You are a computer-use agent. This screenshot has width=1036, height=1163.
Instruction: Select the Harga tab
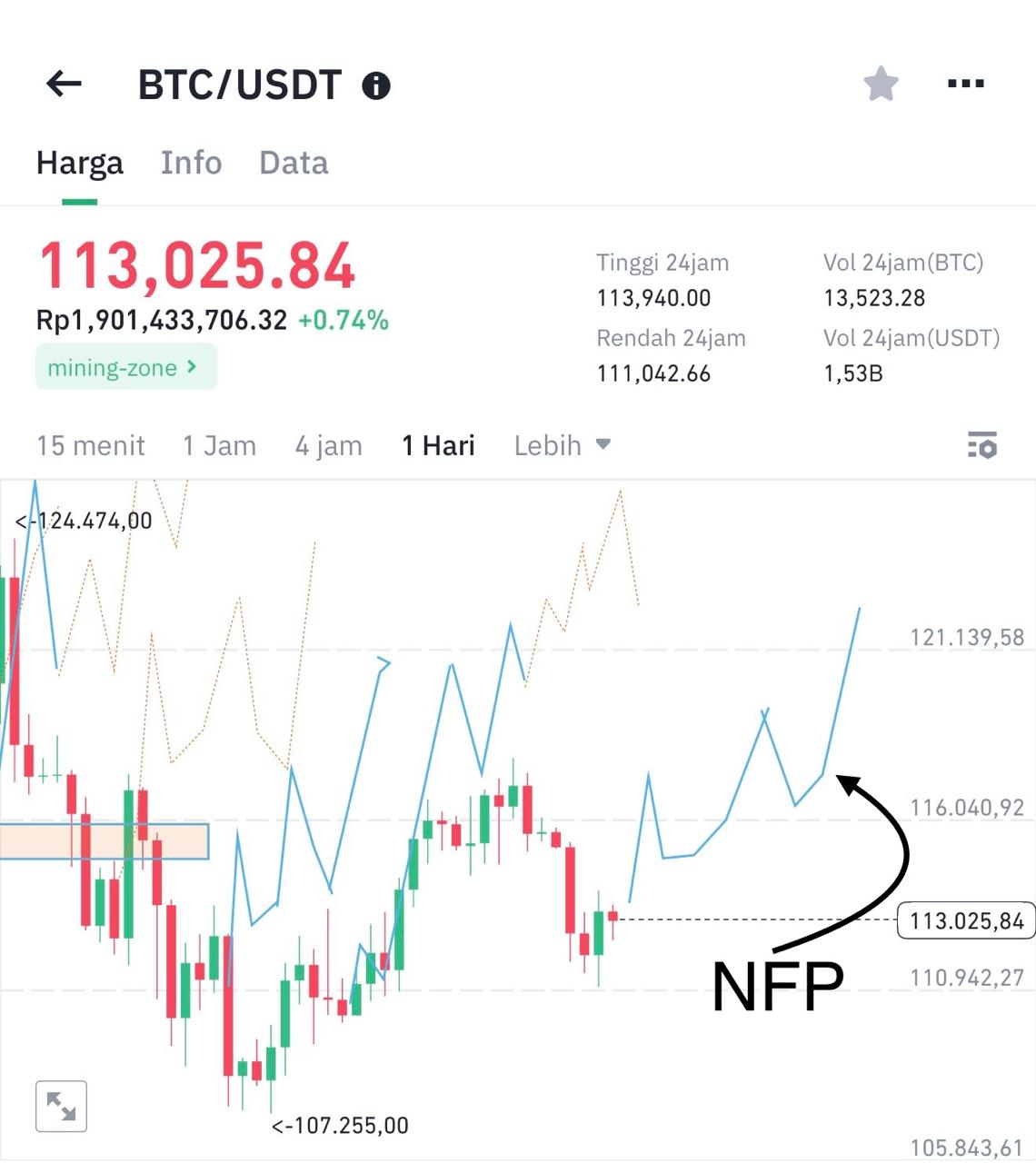tap(80, 163)
